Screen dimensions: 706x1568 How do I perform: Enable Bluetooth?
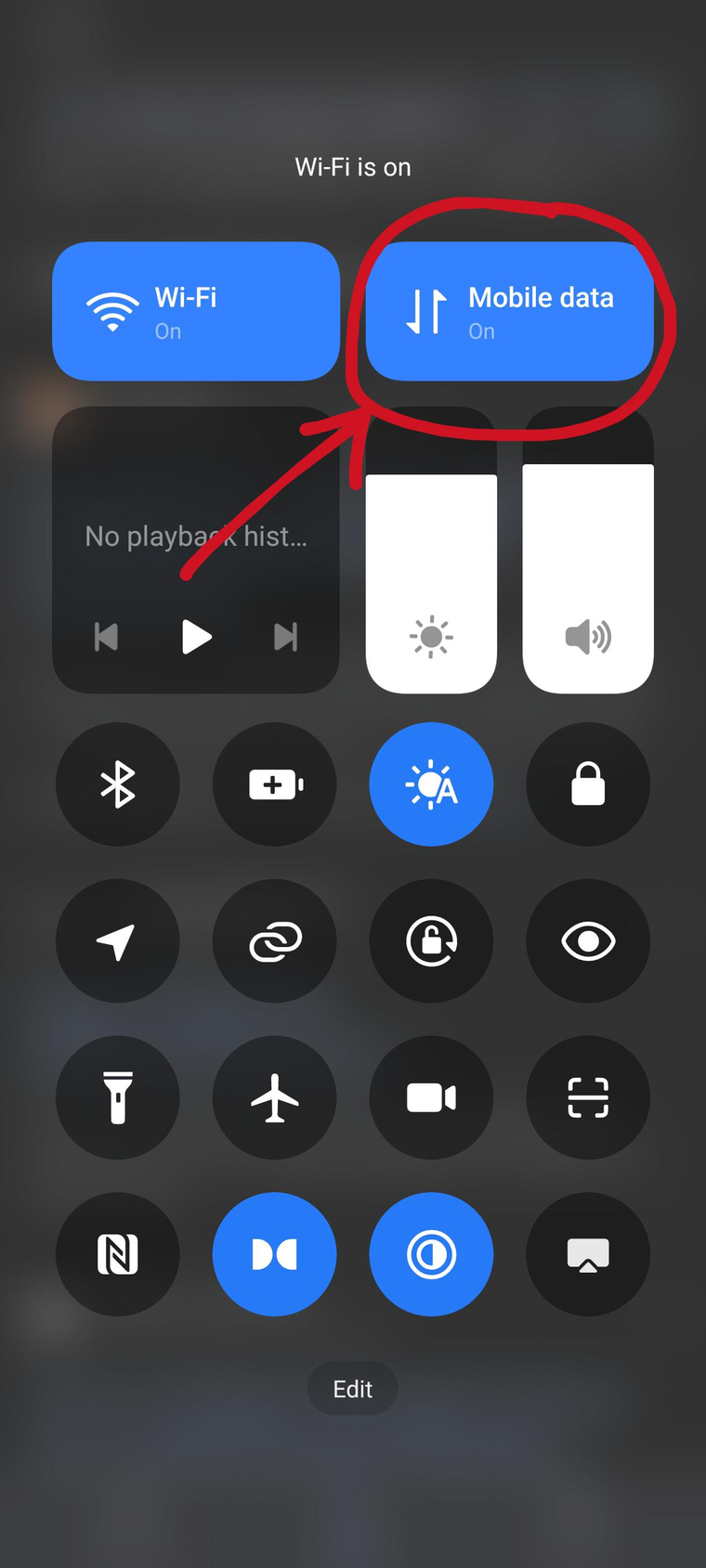click(x=118, y=784)
